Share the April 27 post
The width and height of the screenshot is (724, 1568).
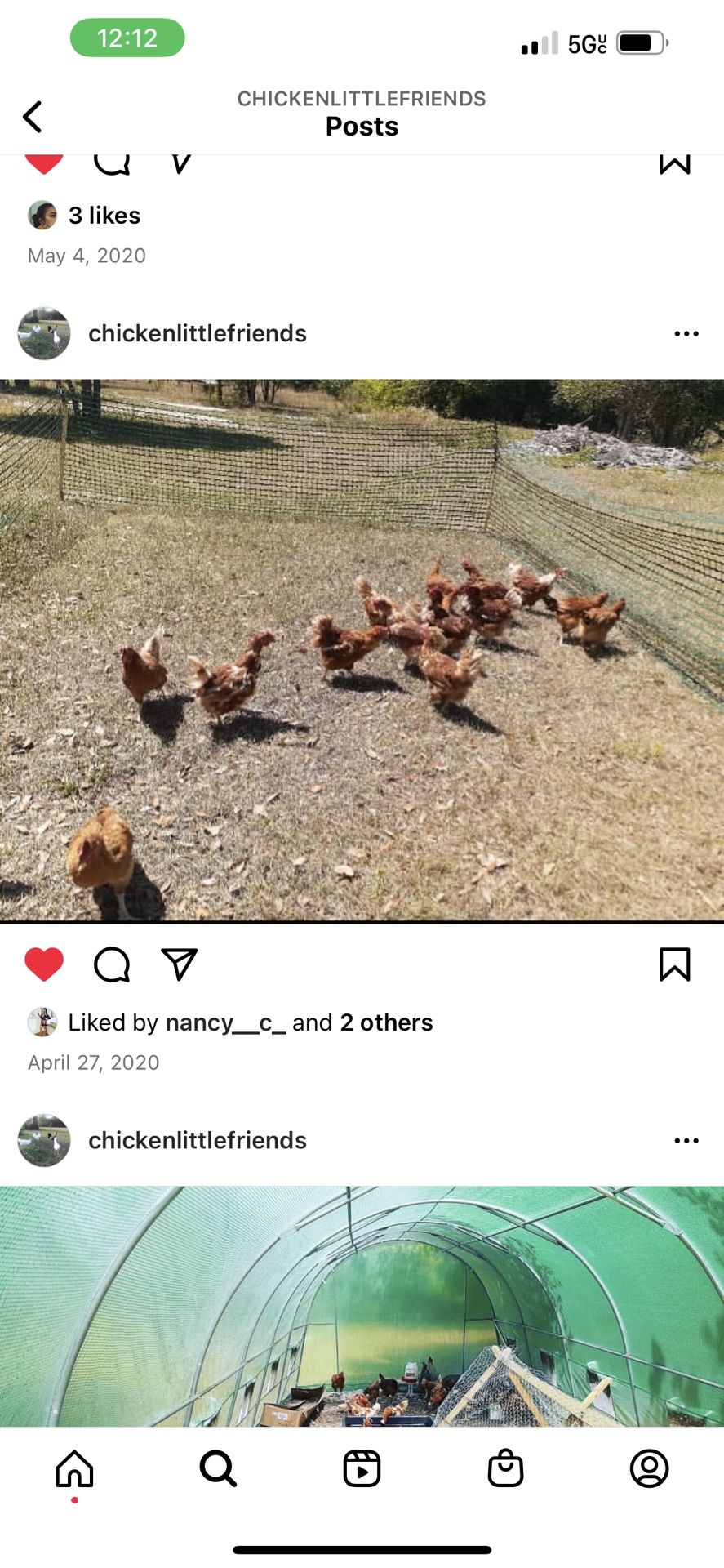(180, 964)
